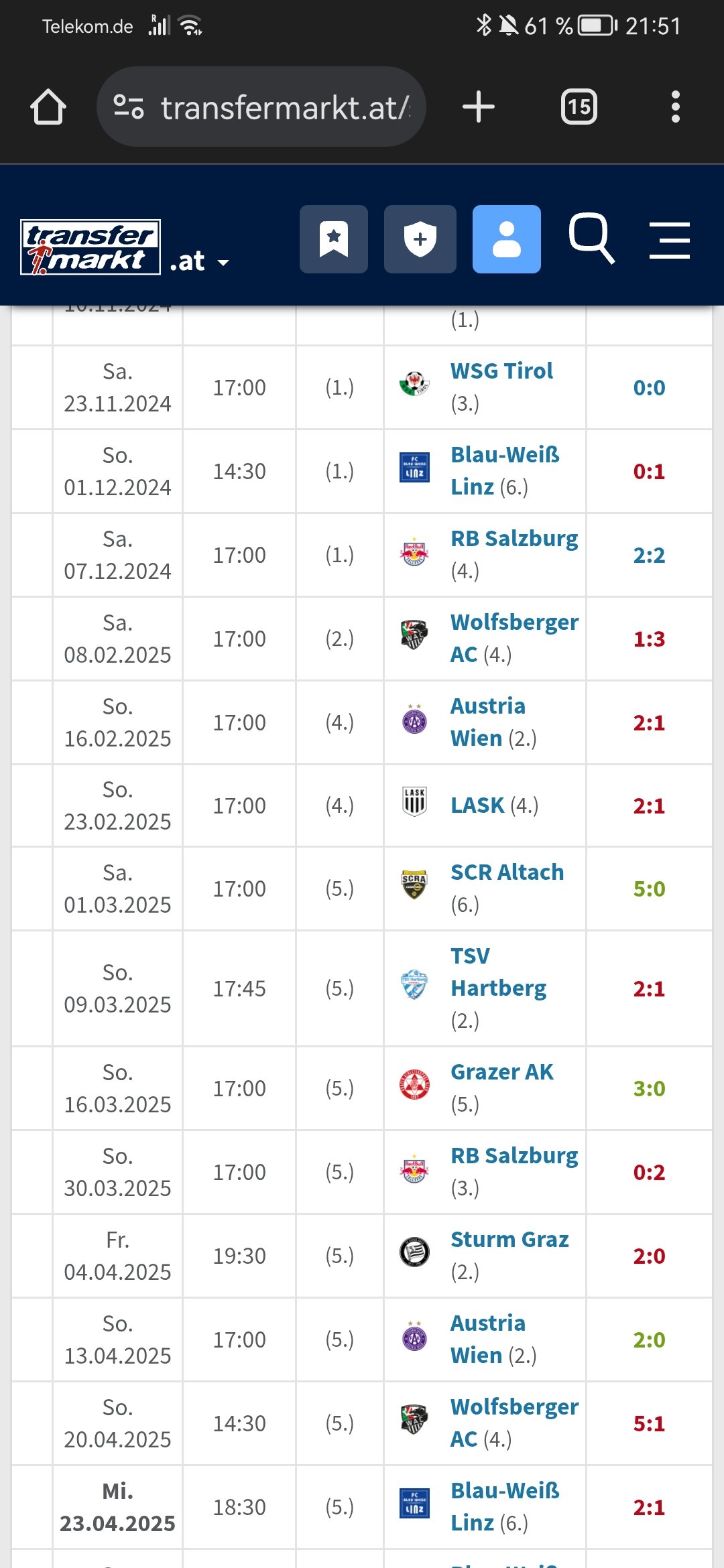This screenshot has height=1568, width=724.
Task: Open the WSG Tirol club page
Action: pyautogui.click(x=501, y=371)
